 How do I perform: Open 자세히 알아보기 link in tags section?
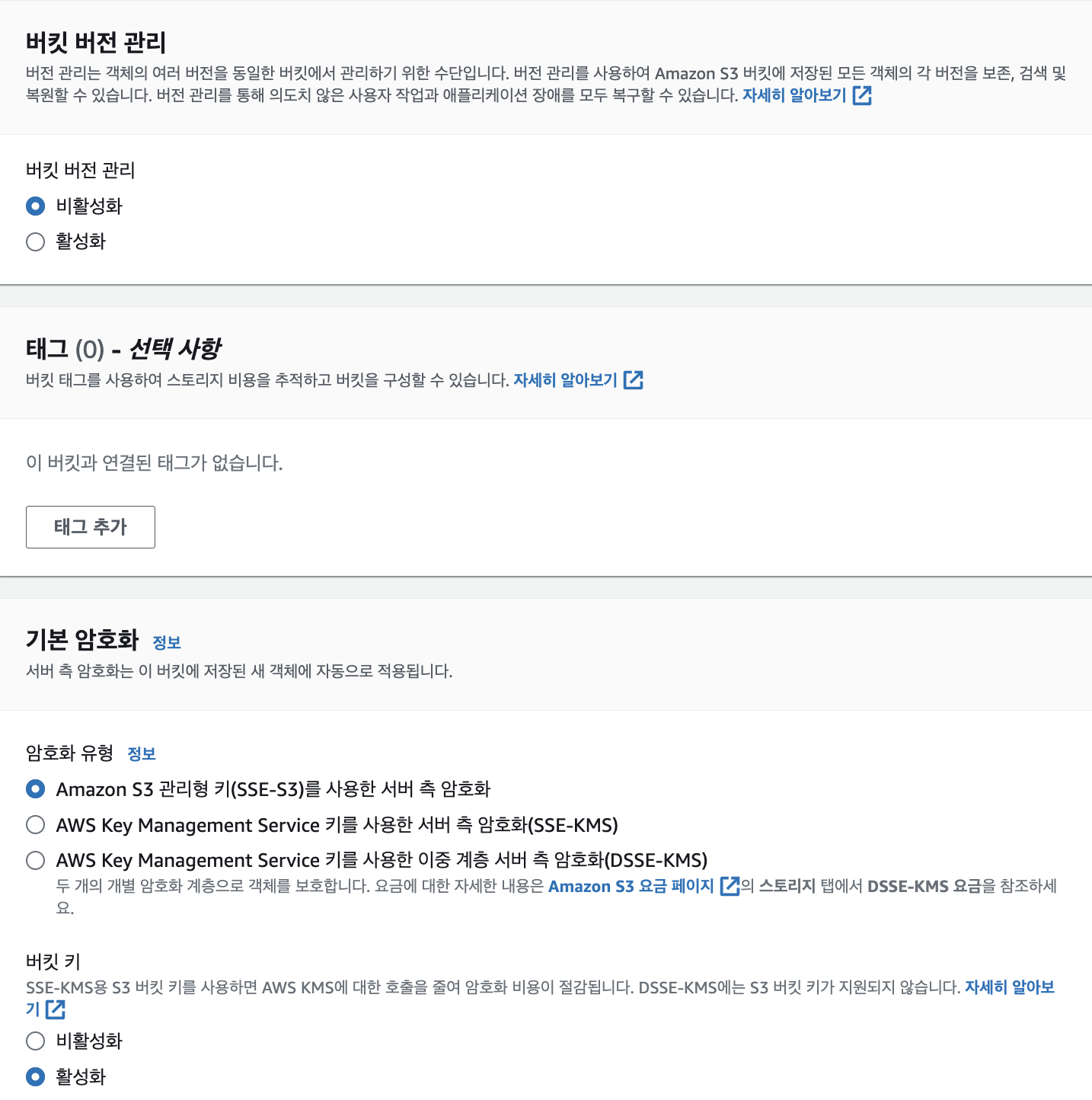pos(576,380)
